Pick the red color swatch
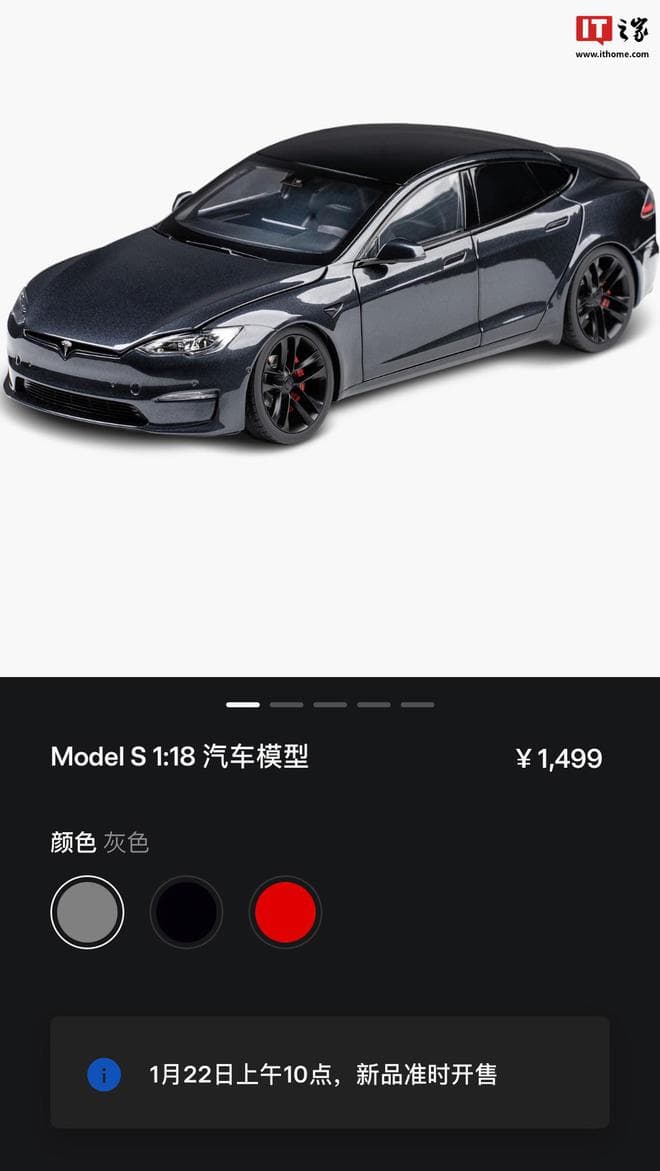The height and width of the screenshot is (1171, 660). 285,912
